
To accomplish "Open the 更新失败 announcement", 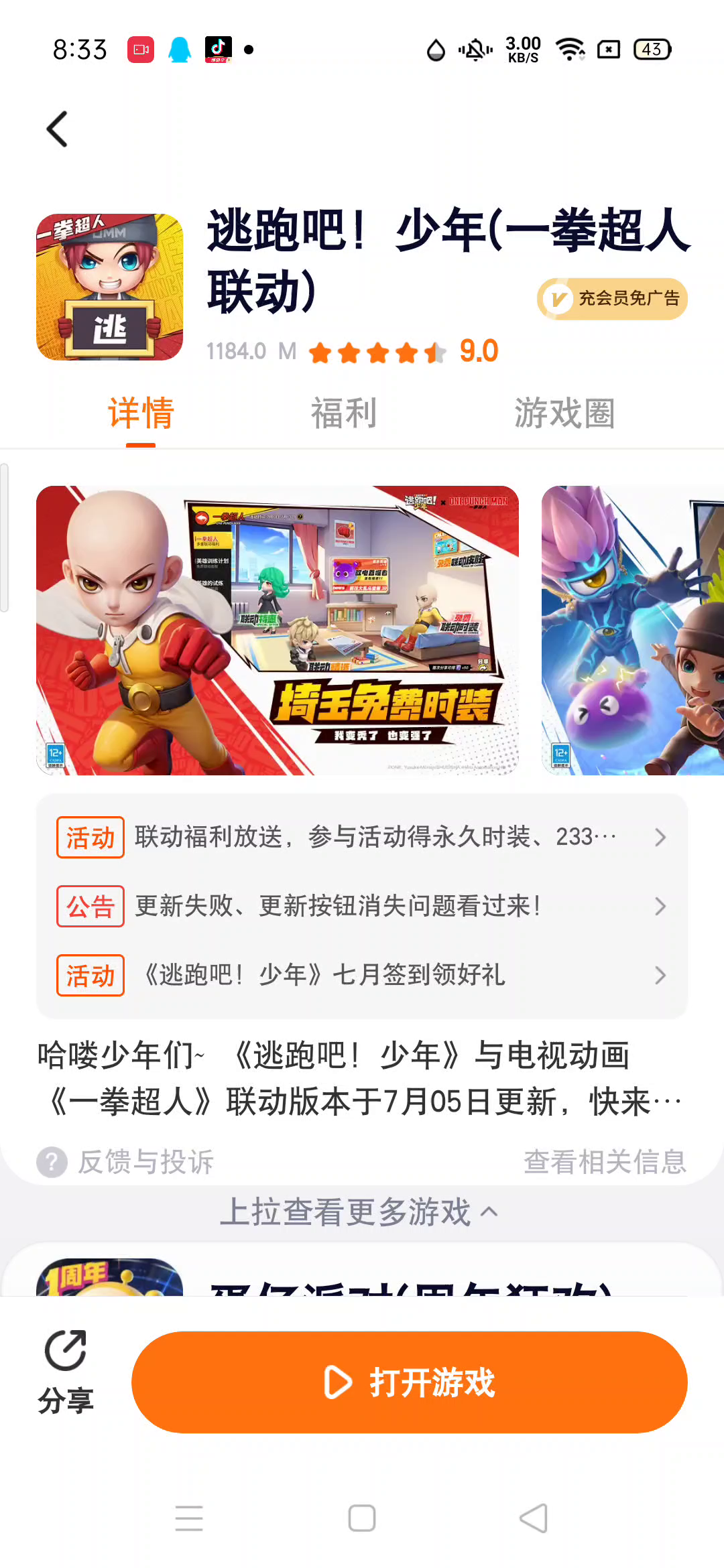I will tap(362, 906).
